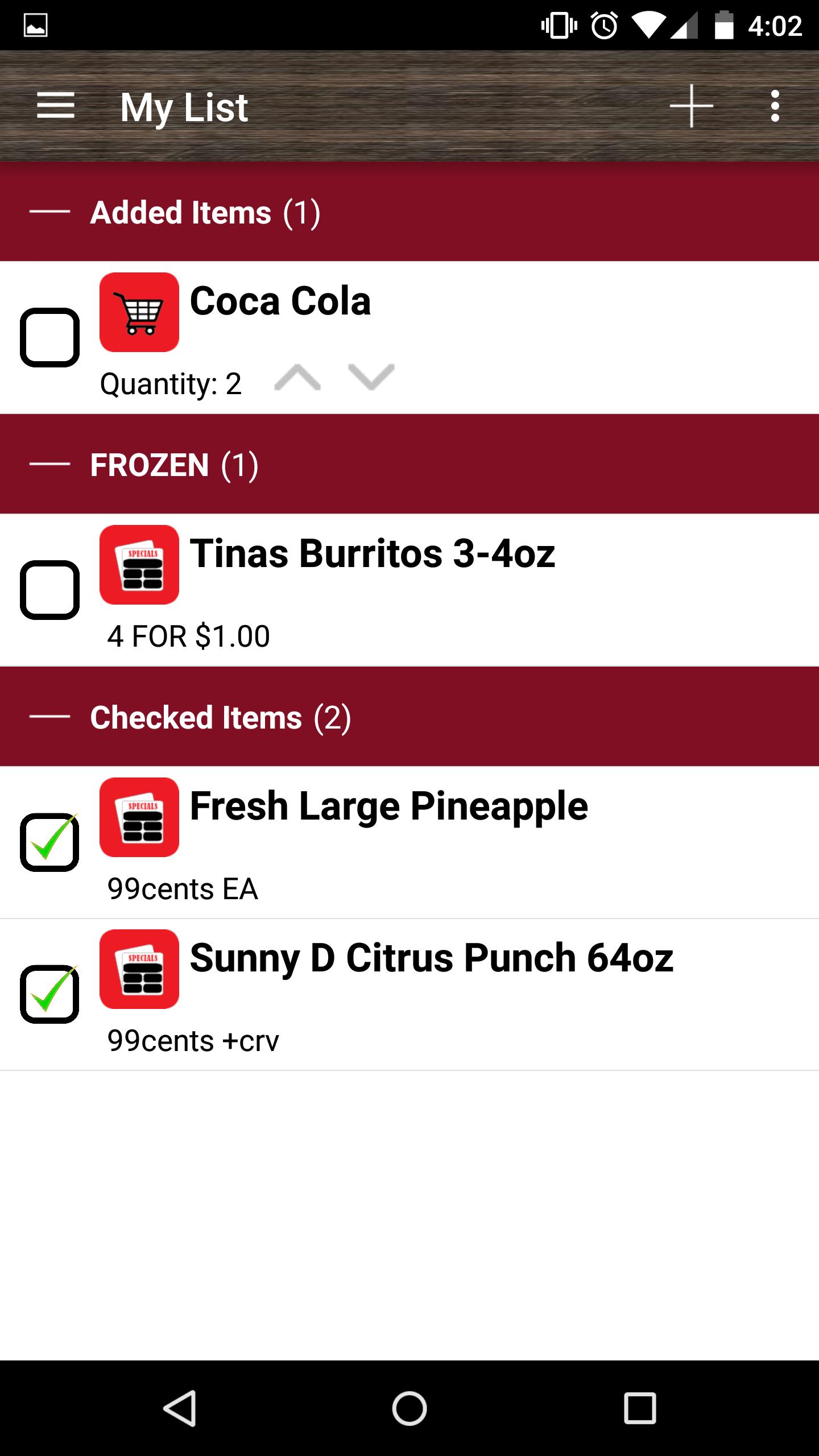Go to the Android home screen
The height and width of the screenshot is (1456, 819).
(x=409, y=1408)
